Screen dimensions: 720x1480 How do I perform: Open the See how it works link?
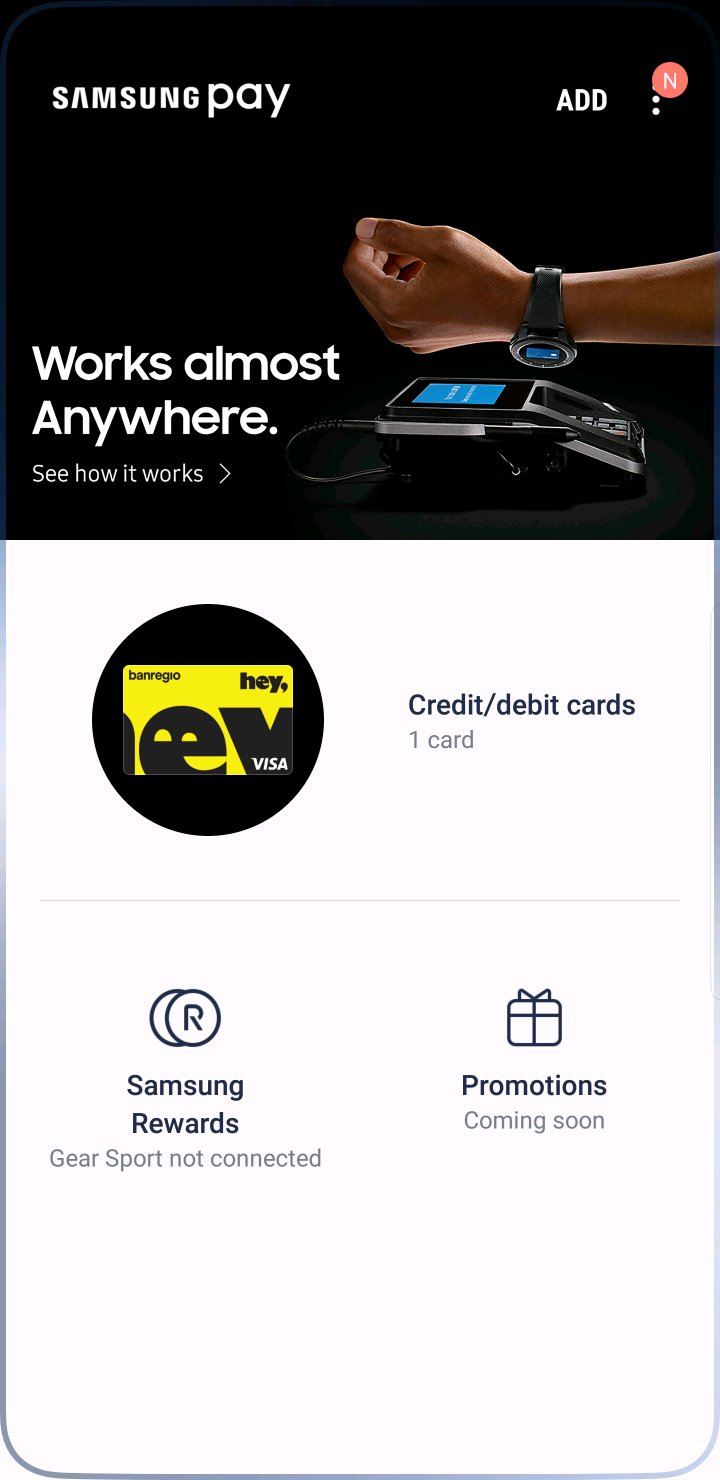pyautogui.click(x=131, y=474)
